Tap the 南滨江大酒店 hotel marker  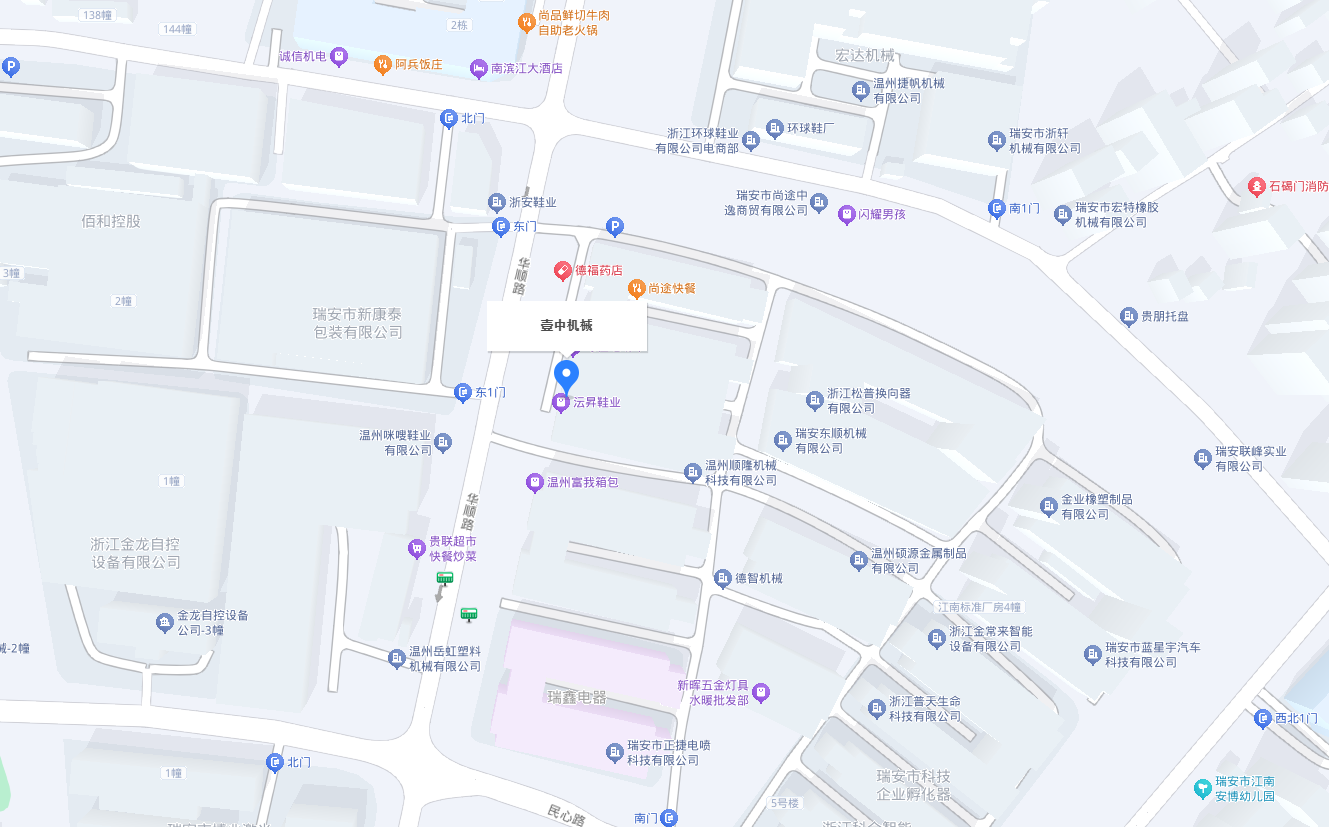tap(479, 68)
